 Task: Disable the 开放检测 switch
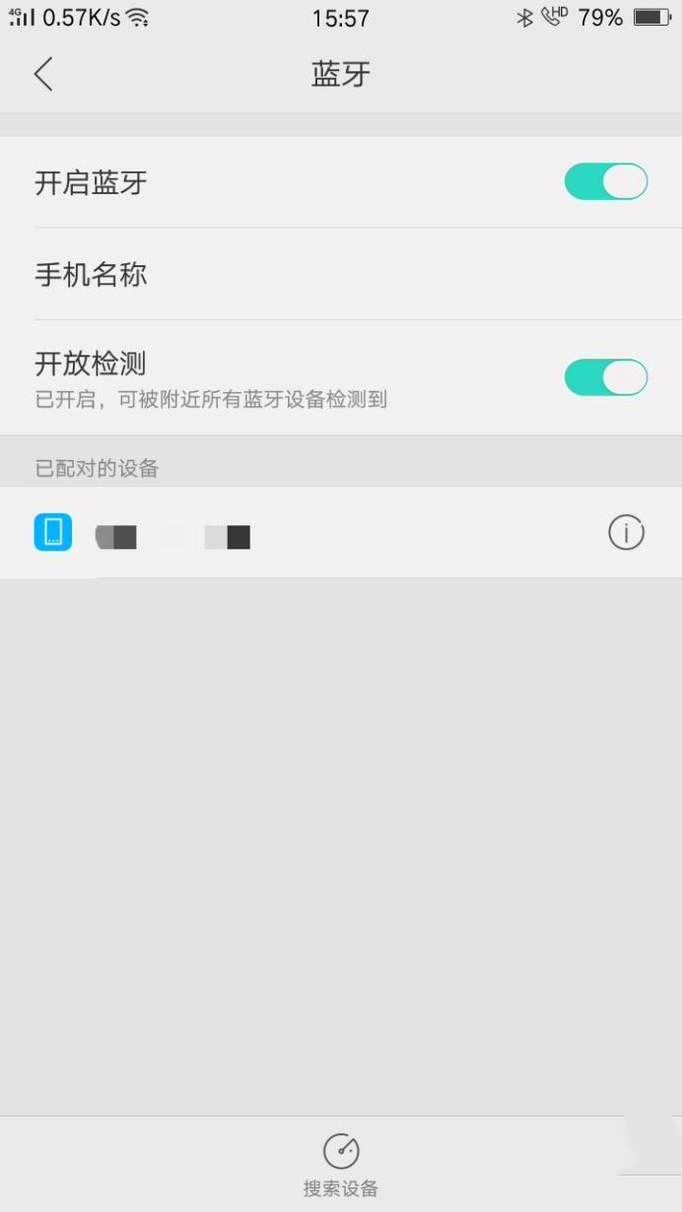point(606,377)
